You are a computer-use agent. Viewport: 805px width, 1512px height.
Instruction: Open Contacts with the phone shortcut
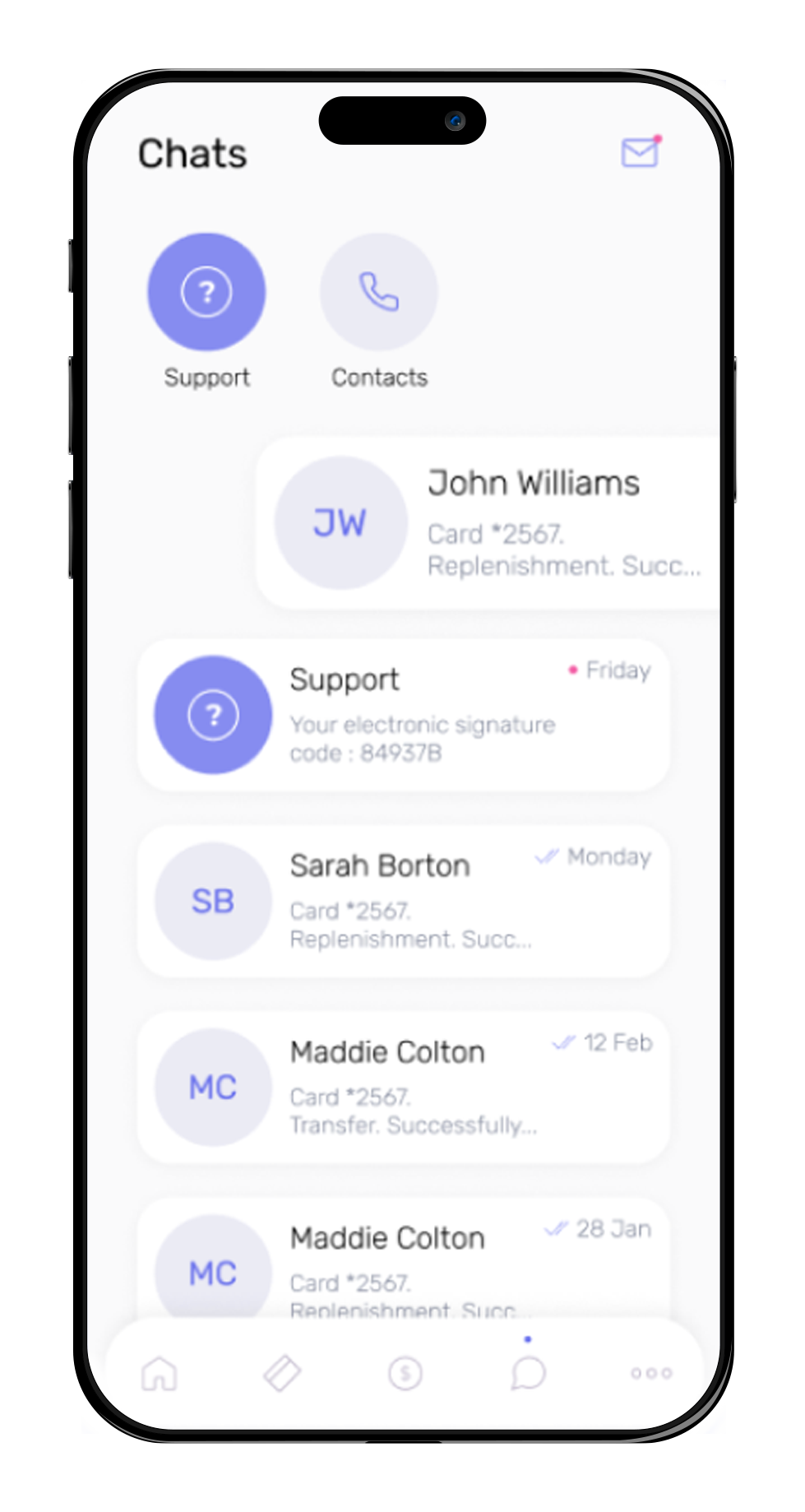pyautogui.click(x=378, y=292)
